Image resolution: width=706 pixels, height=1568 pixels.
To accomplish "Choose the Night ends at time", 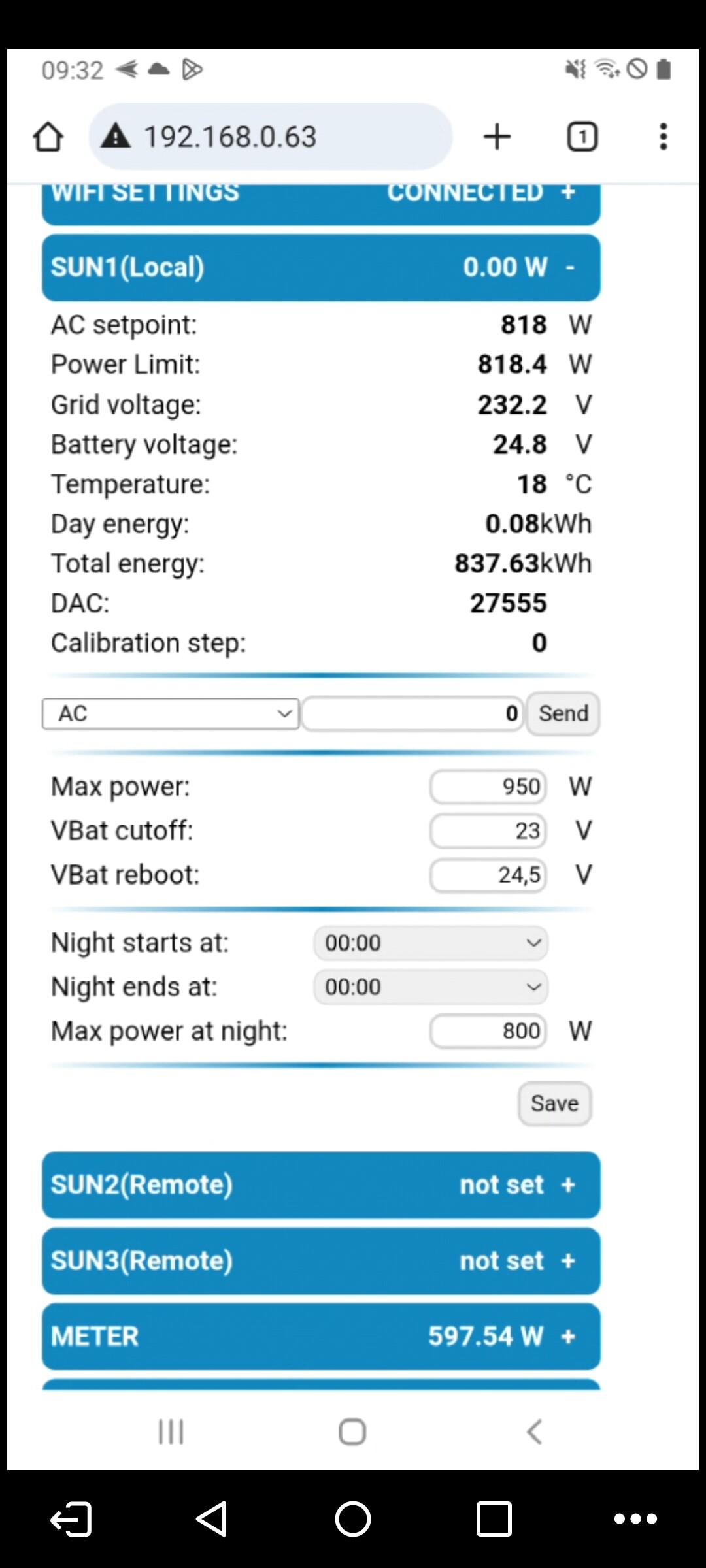I will coord(431,987).
